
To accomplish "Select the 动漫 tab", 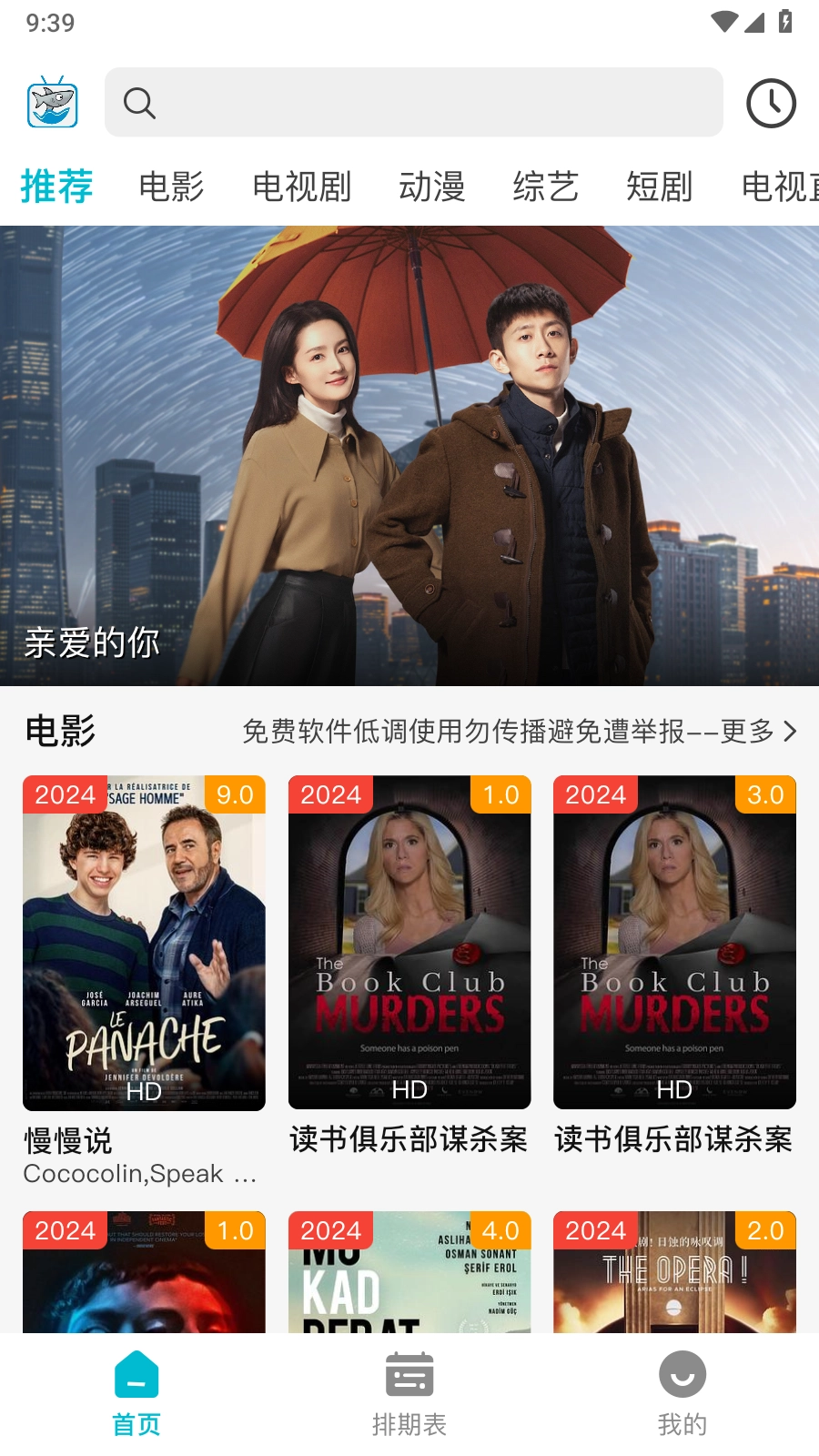I will click(x=432, y=187).
